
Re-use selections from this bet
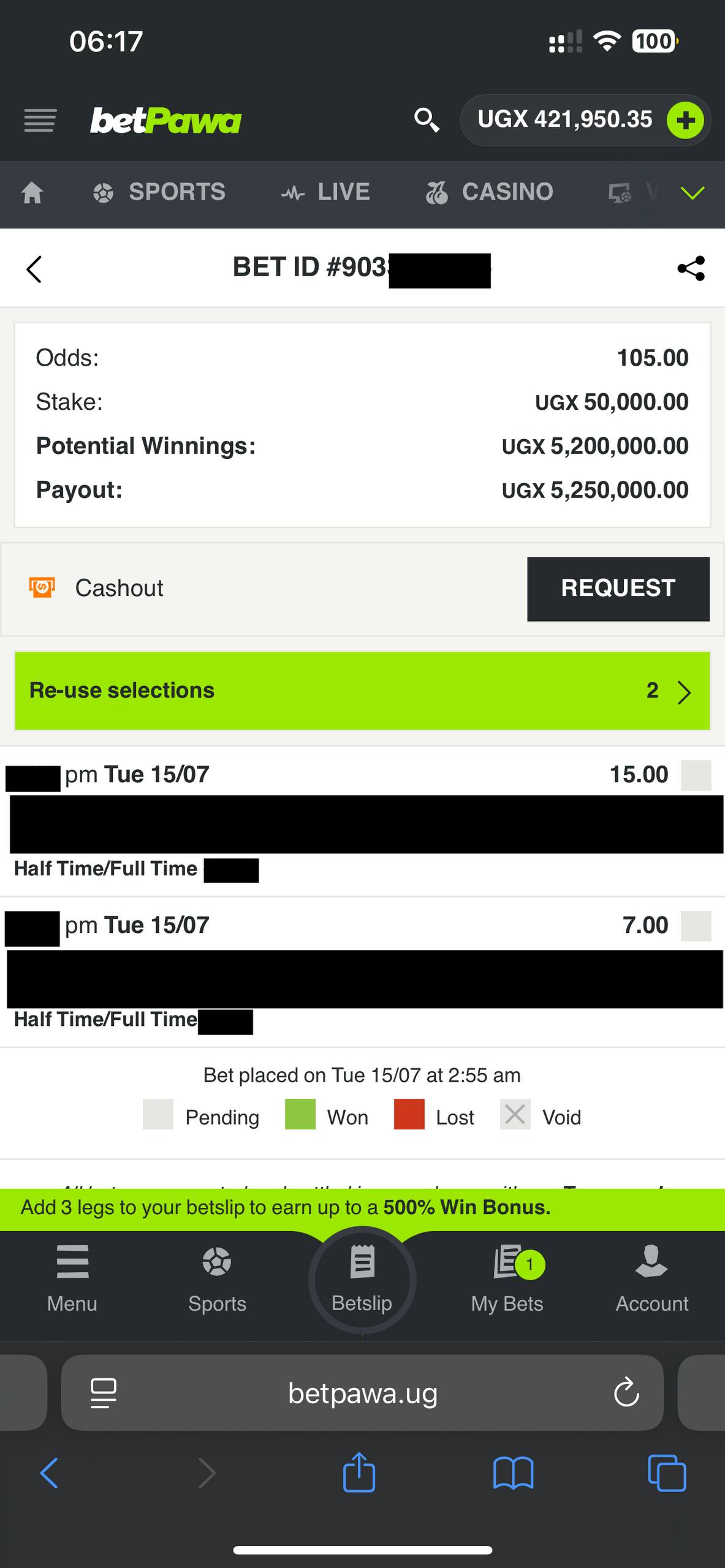pos(362,691)
